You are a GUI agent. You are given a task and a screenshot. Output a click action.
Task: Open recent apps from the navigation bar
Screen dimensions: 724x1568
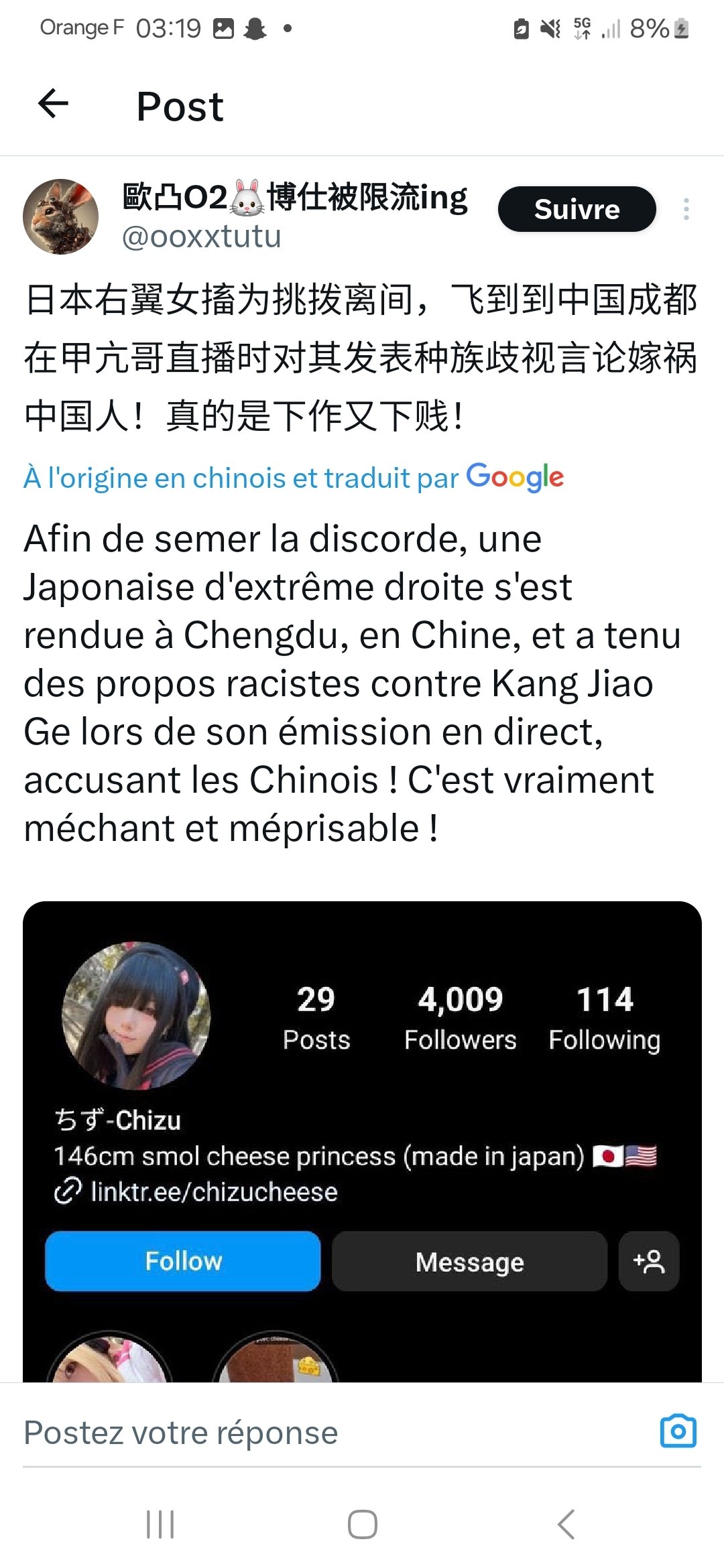(160, 1524)
